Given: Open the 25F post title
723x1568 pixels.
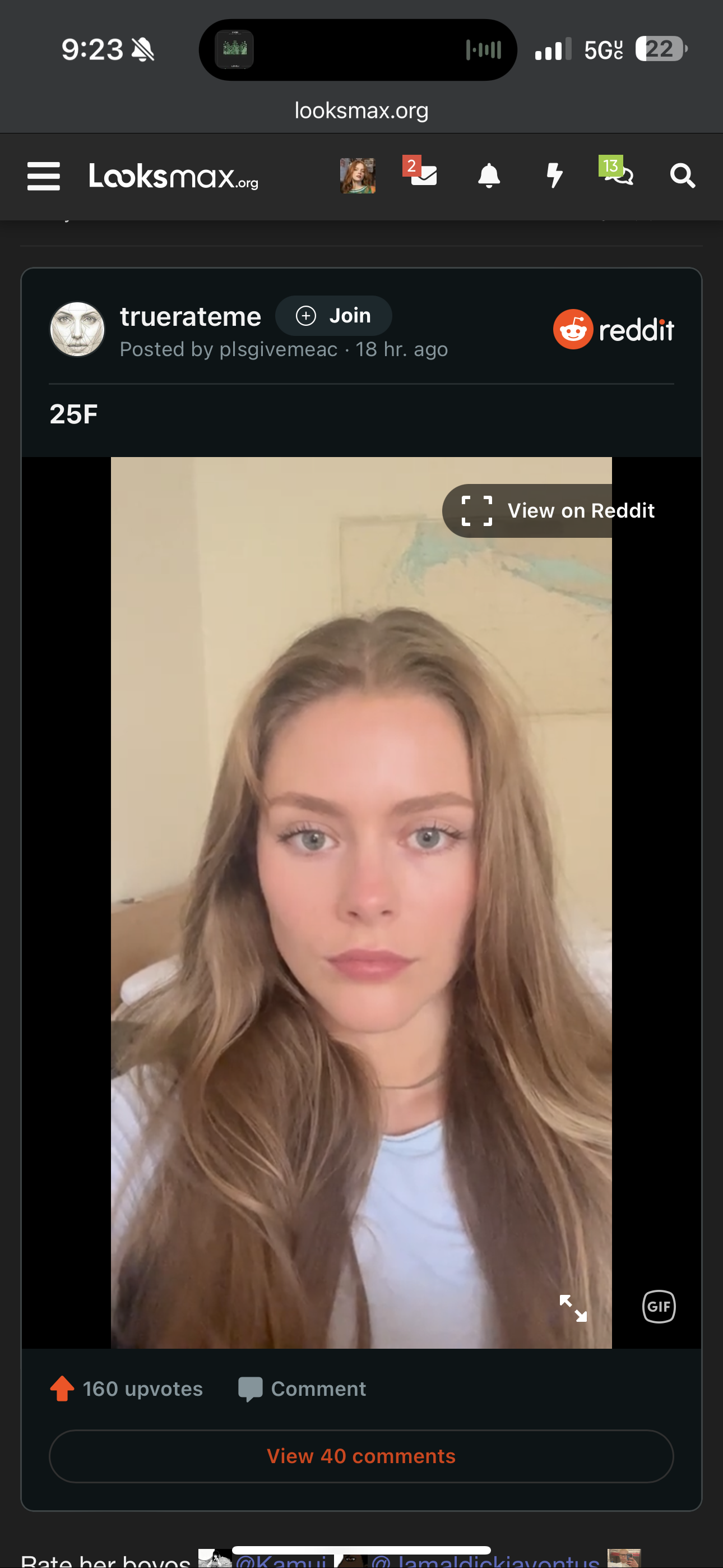Looking at the screenshot, I should pos(73,414).
